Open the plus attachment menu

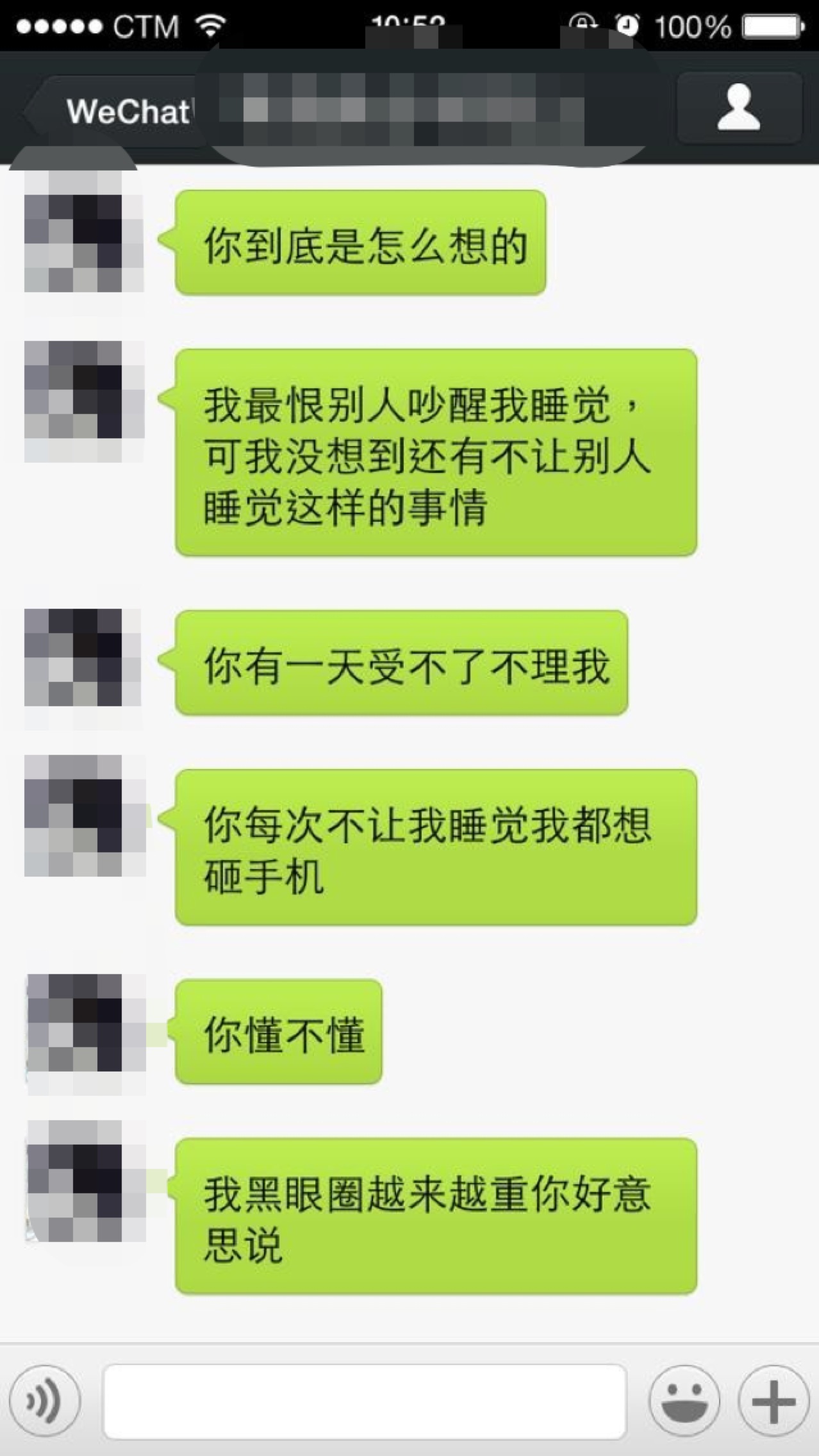click(x=773, y=1401)
